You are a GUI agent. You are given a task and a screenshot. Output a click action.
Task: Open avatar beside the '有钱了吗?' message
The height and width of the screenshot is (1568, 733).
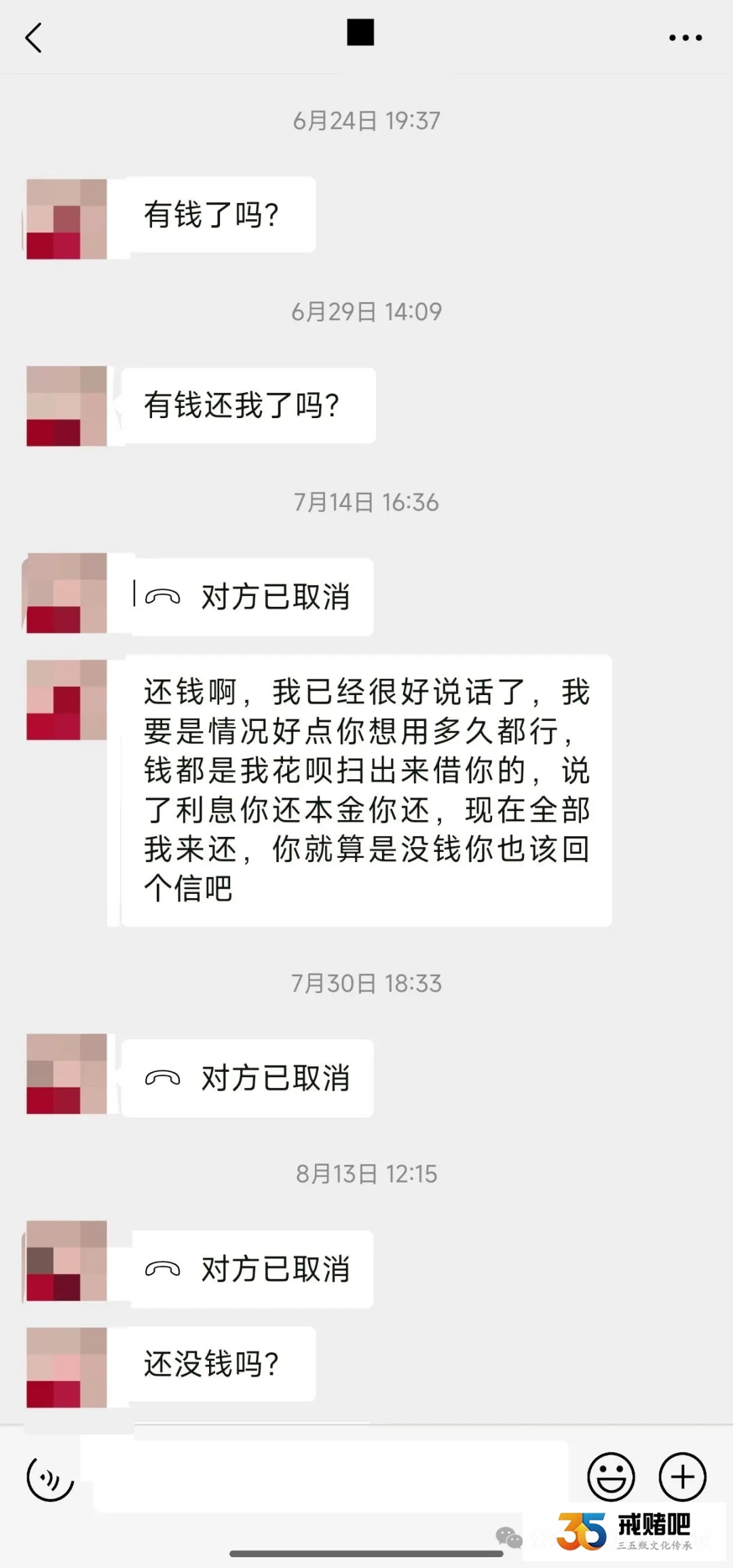click(x=67, y=219)
